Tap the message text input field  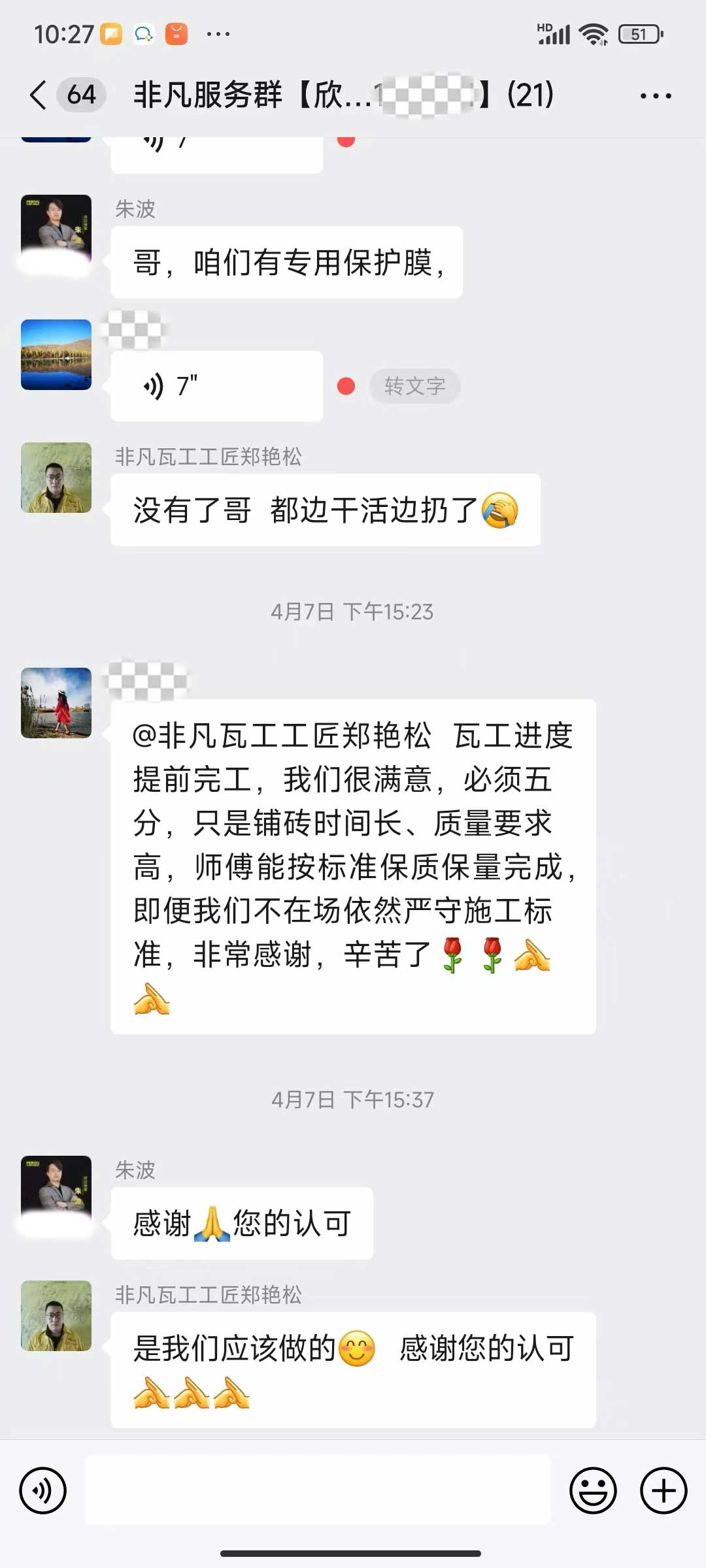tap(318, 1490)
